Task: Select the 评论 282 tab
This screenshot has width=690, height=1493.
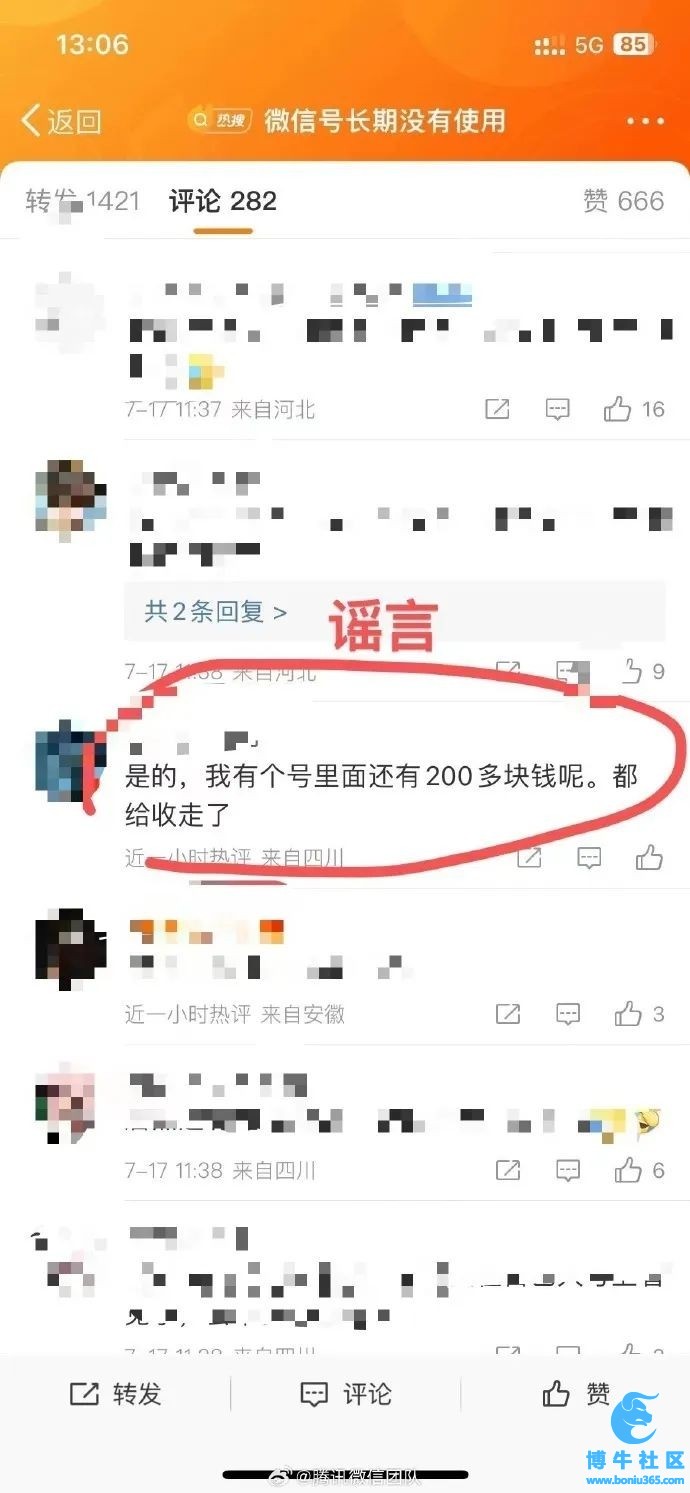Action: click(223, 201)
